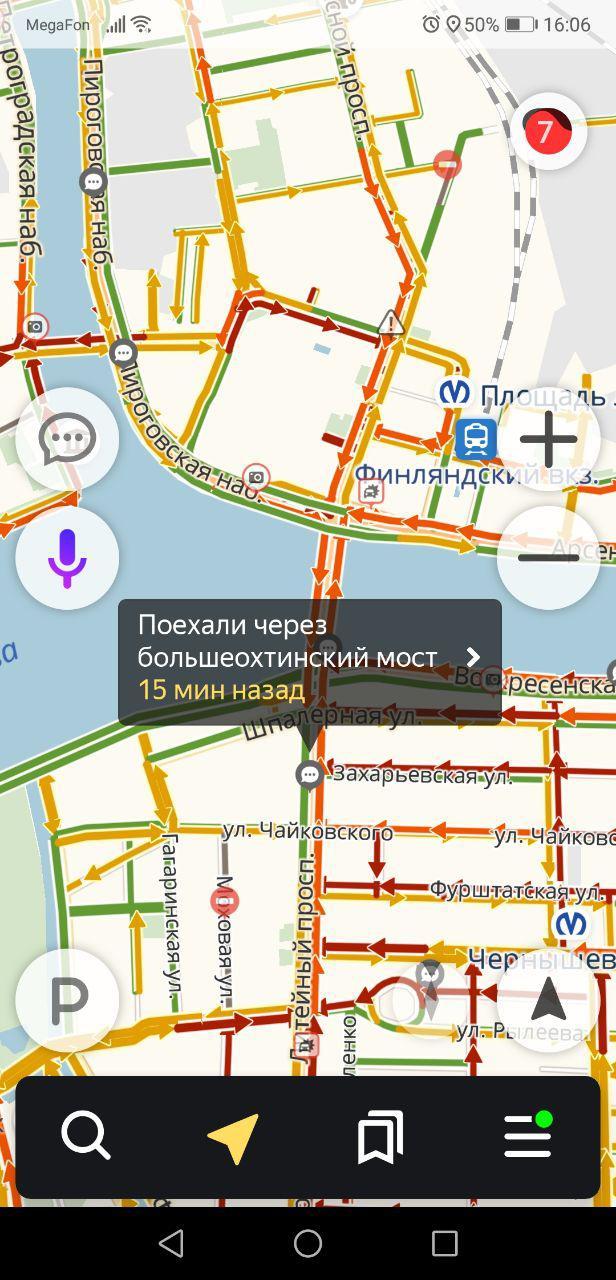Open navigation tab with yellow arrow

(x=233, y=1136)
